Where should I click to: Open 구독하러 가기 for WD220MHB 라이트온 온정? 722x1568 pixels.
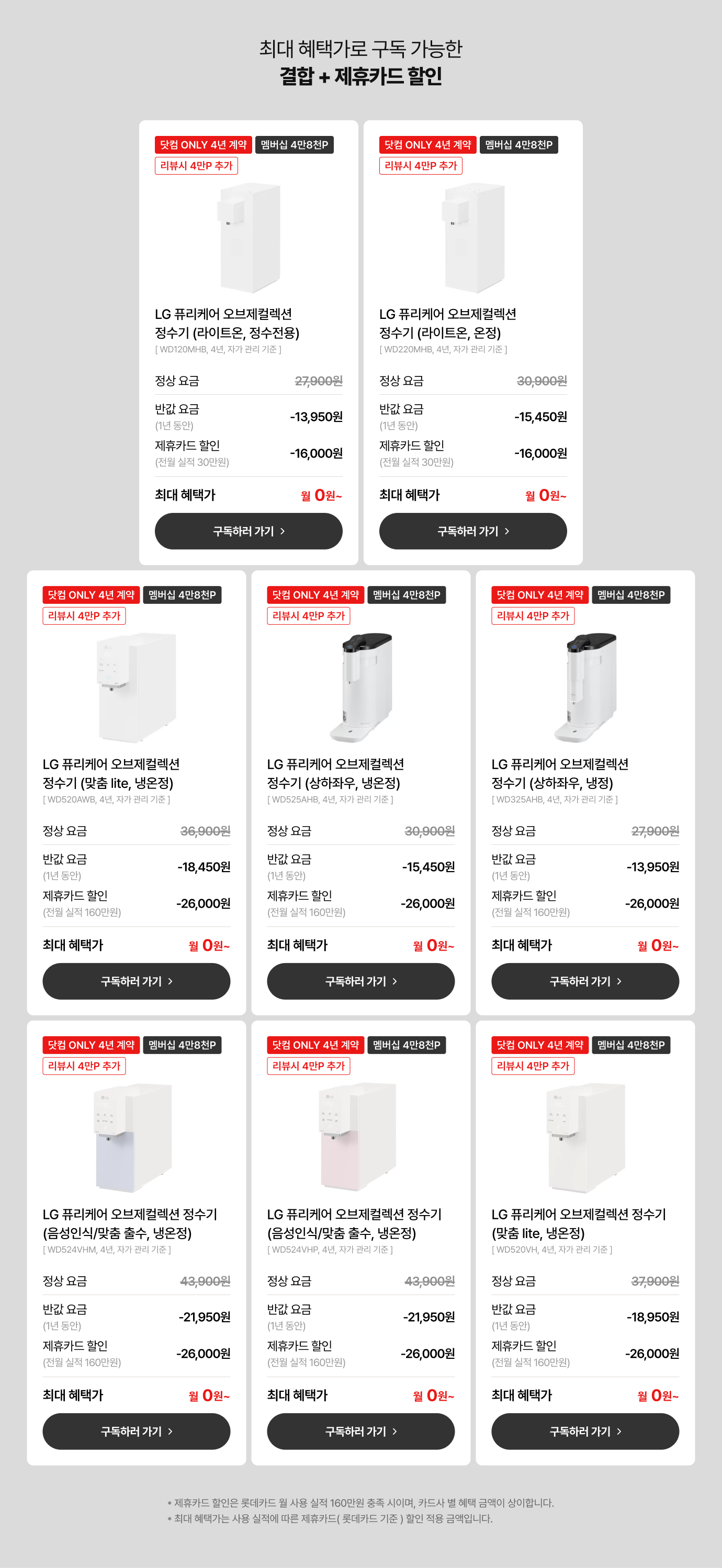[473, 531]
